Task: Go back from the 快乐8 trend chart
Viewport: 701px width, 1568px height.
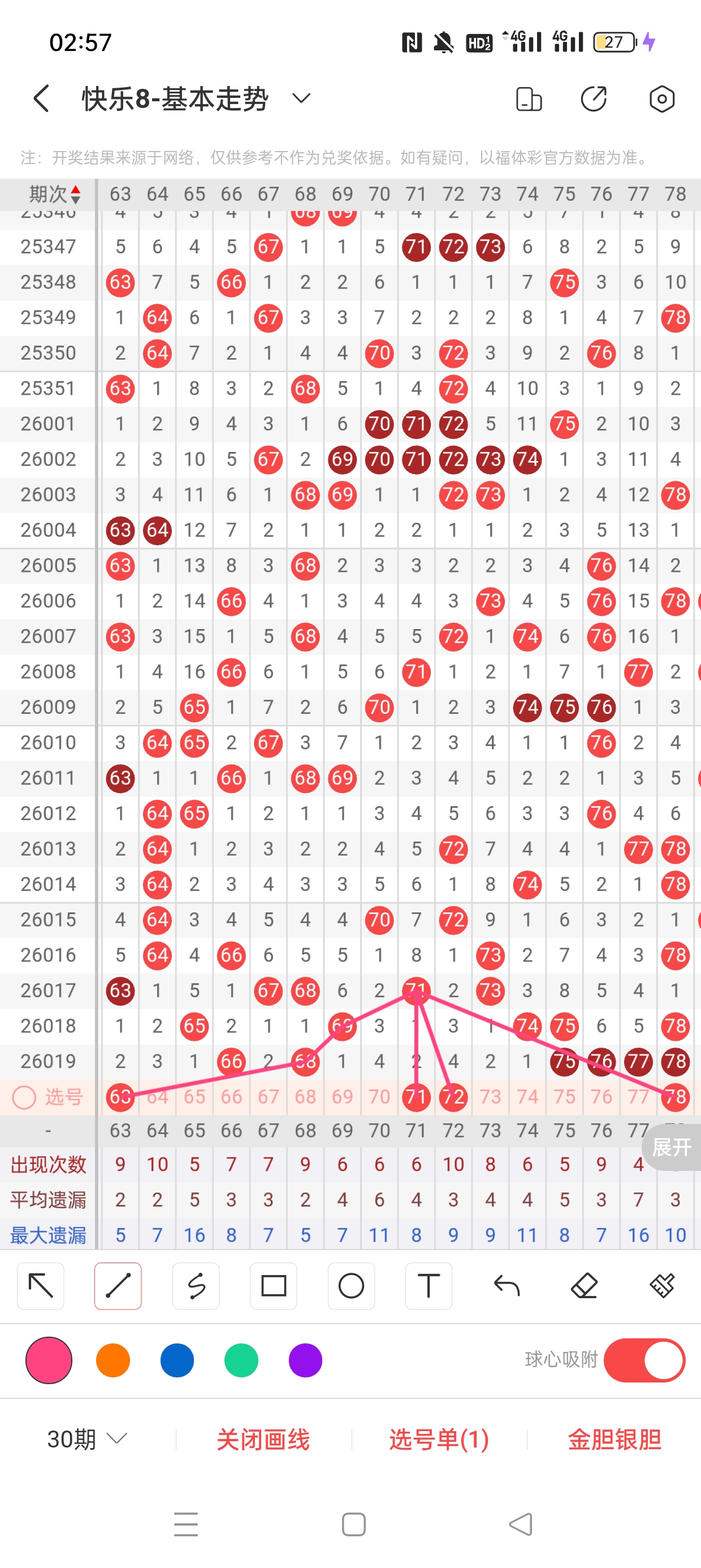Action: tap(41, 98)
